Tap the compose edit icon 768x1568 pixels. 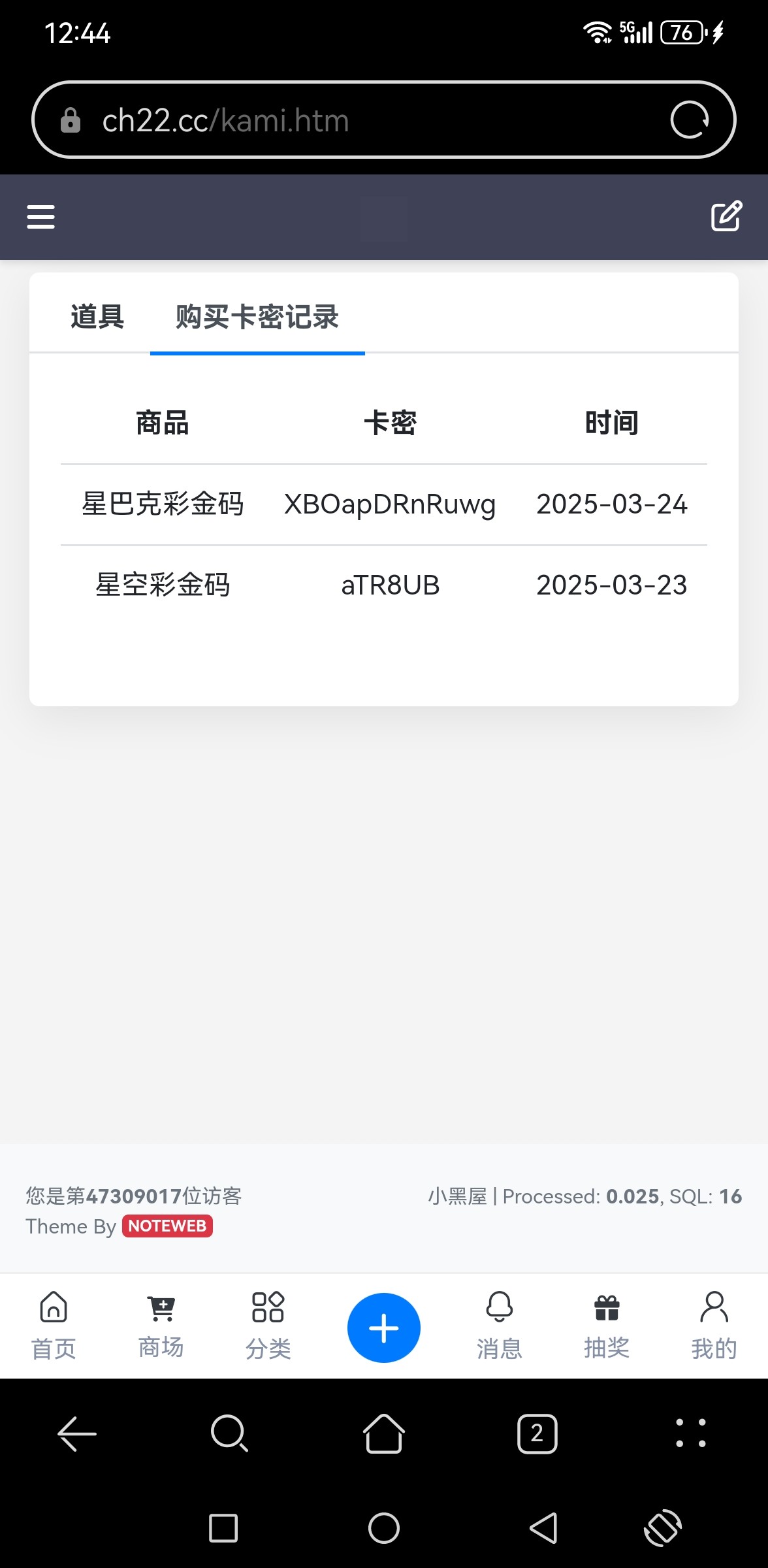point(726,216)
